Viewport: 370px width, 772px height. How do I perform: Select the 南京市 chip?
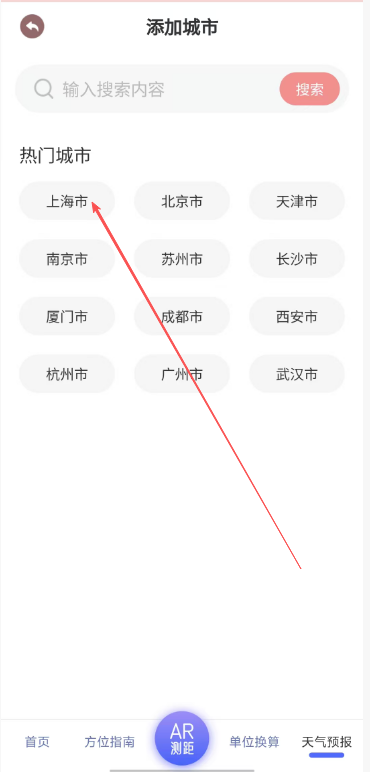click(67, 258)
